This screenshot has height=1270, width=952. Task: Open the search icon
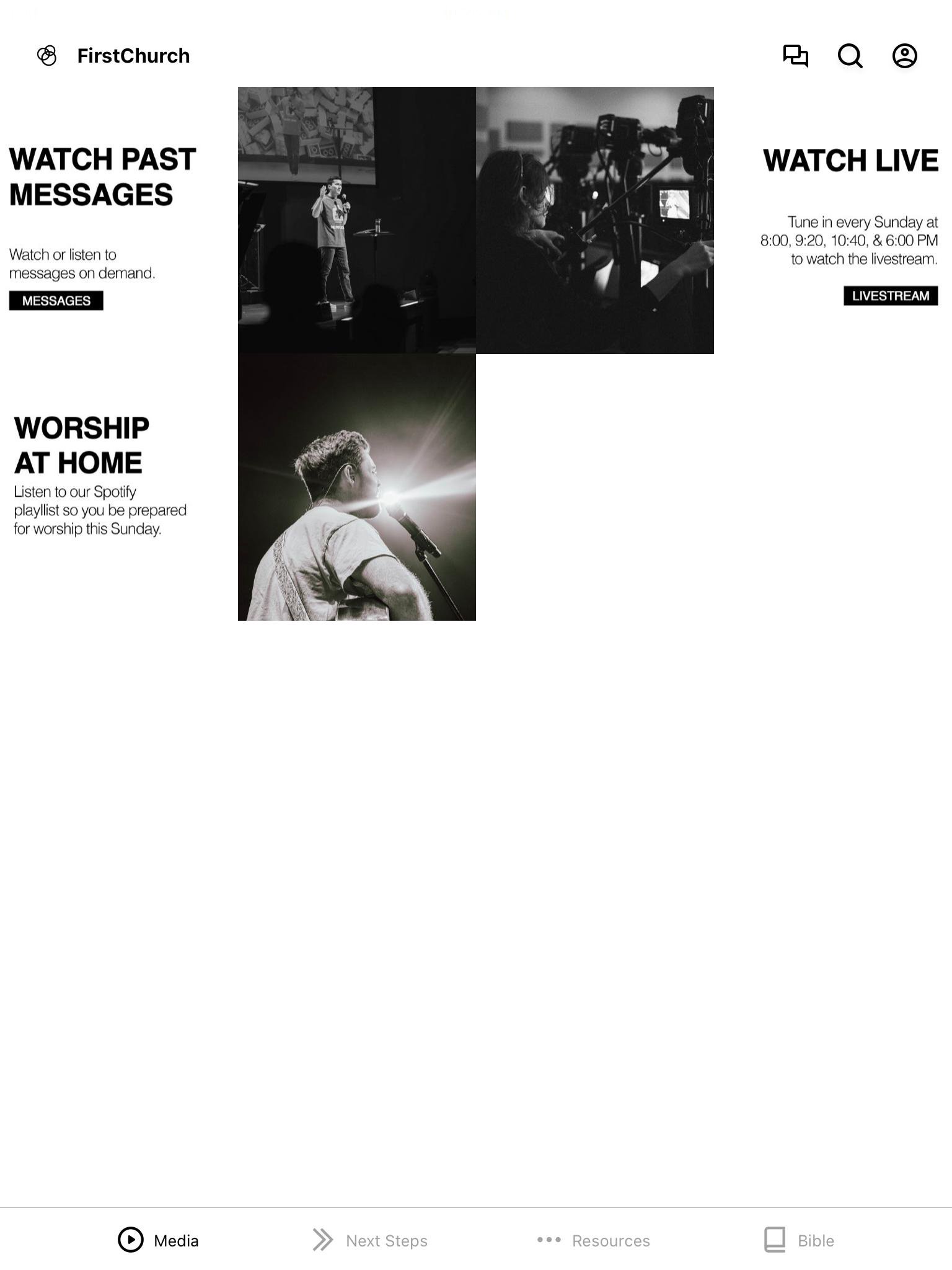[850, 56]
